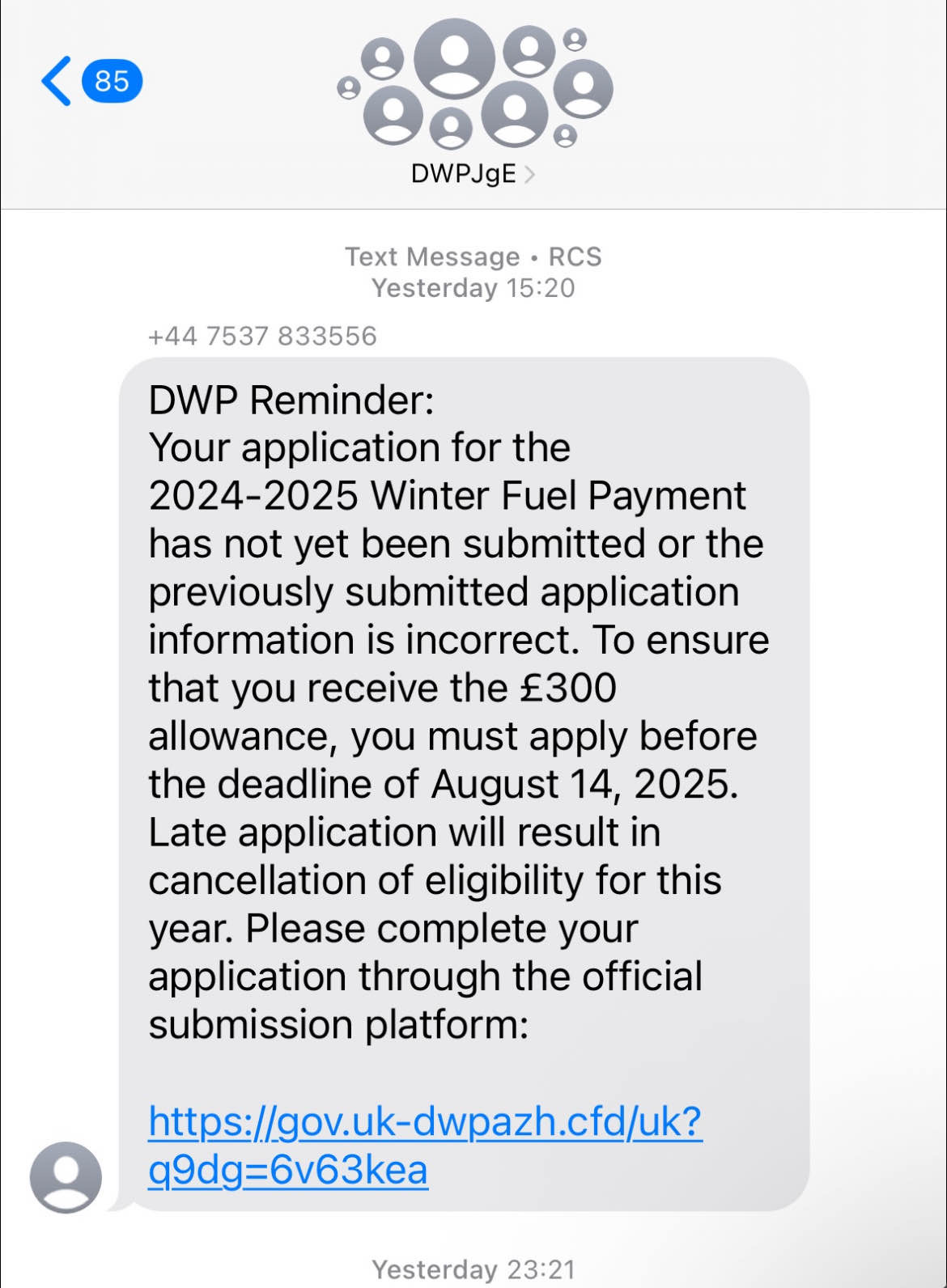
Task: Open the gov.uk-dwpazh.cfd link in the message
Action: [x=424, y=1122]
